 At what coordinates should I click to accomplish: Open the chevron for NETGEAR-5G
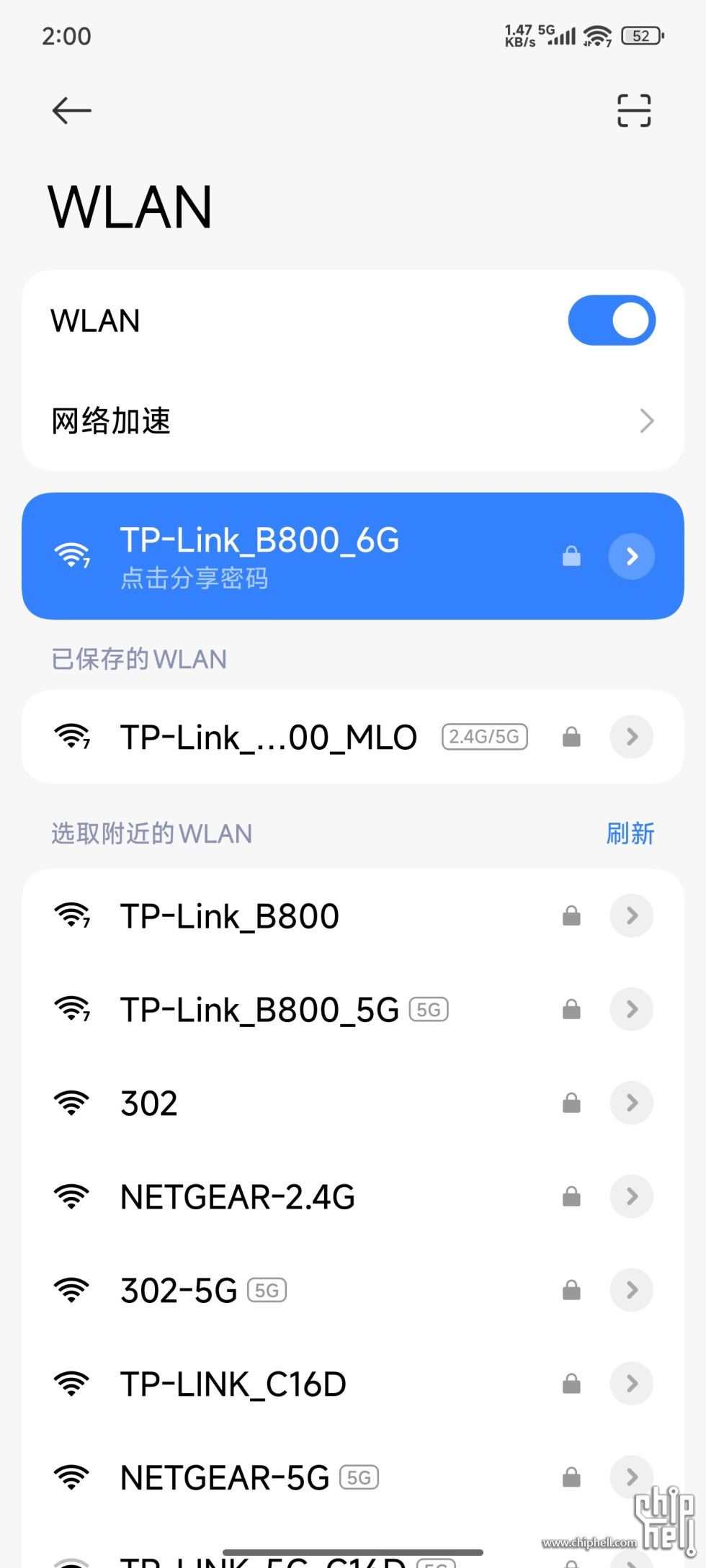tap(631, 1476)
